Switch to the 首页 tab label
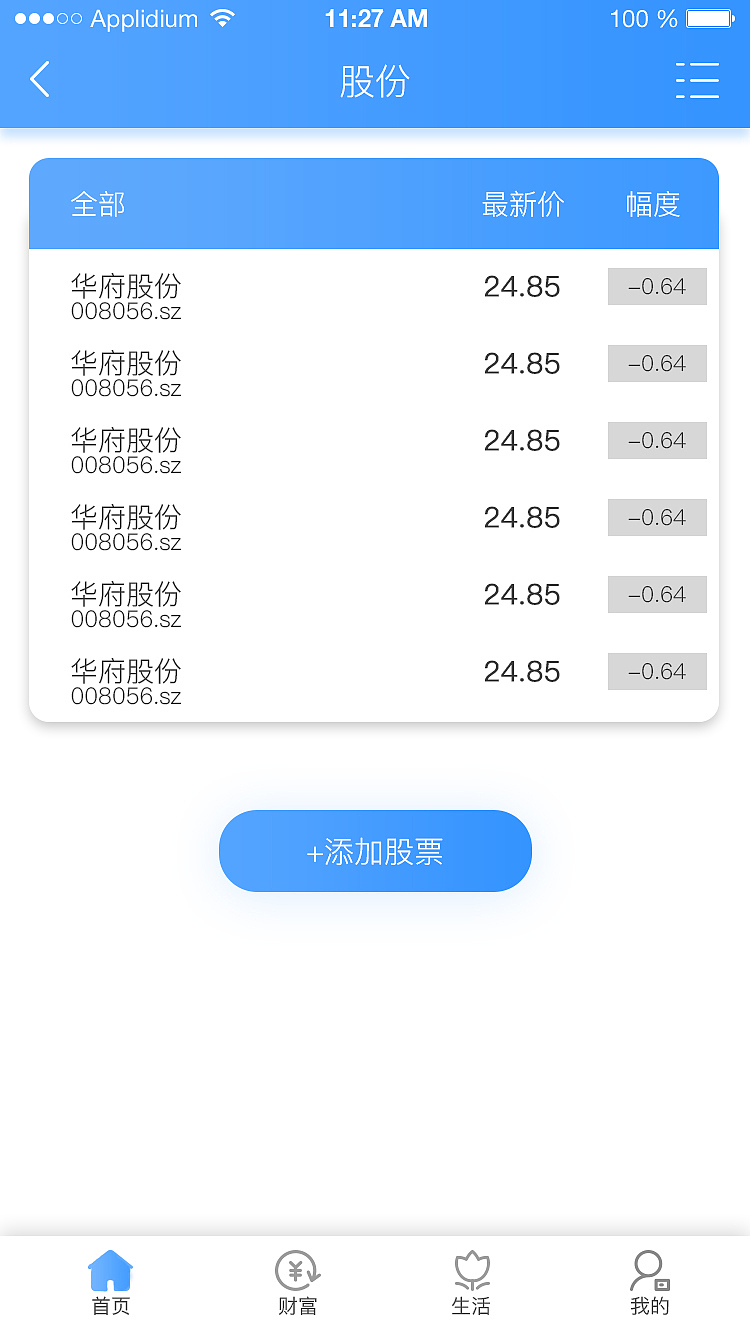 (x=110, y=1305)
